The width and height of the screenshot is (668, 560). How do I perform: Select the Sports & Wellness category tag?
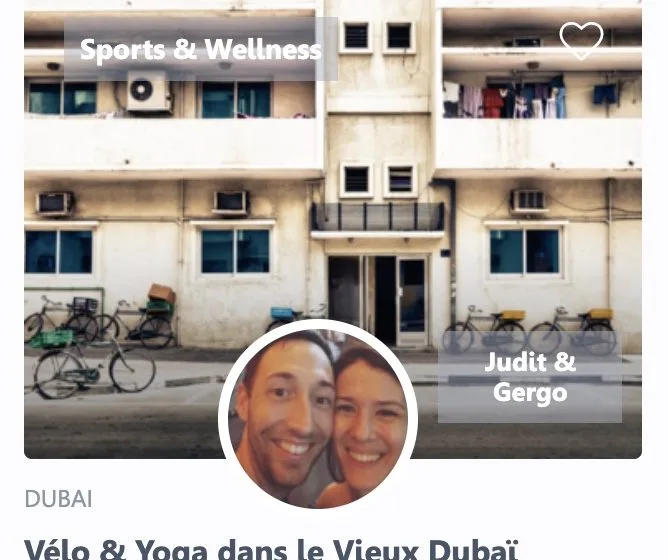click(x=201, y=49)
